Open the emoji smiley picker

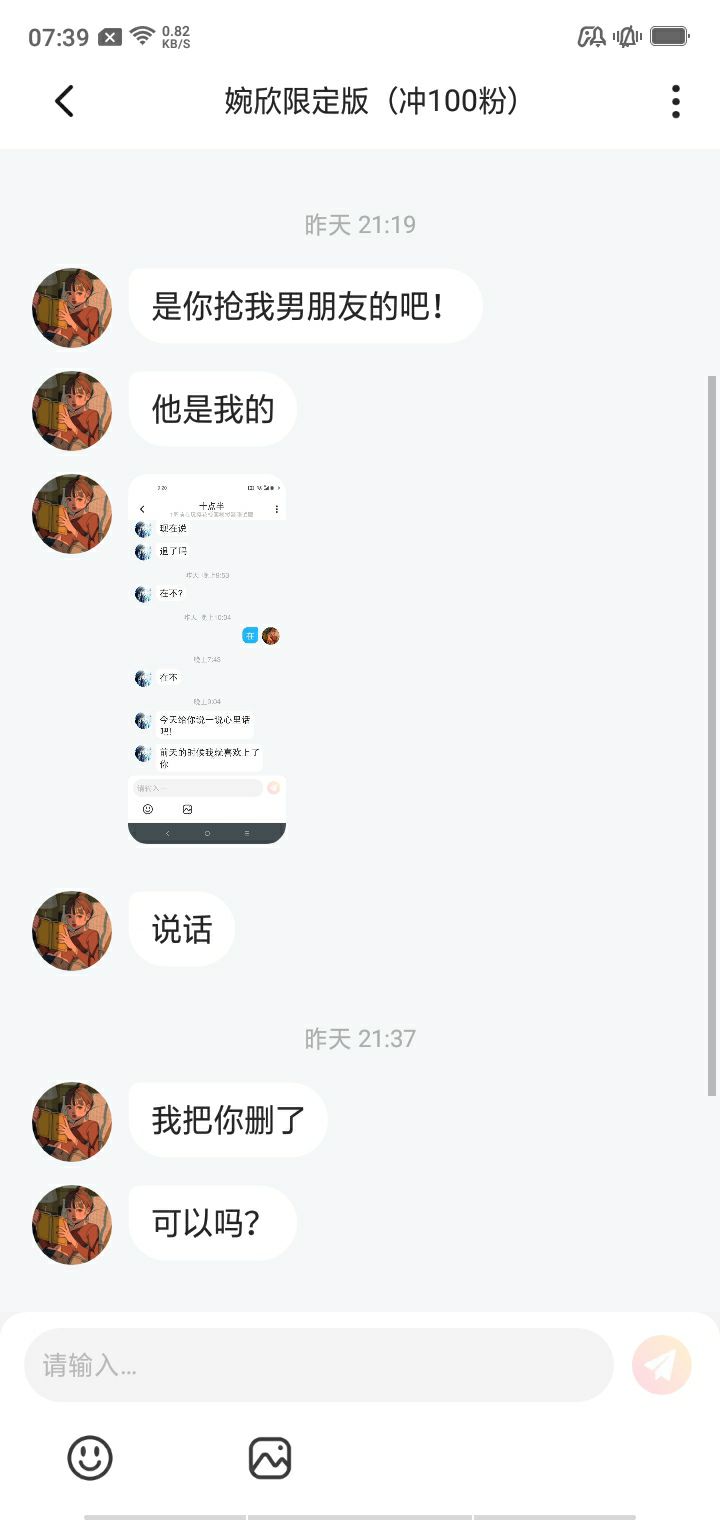coord(90,1458)
